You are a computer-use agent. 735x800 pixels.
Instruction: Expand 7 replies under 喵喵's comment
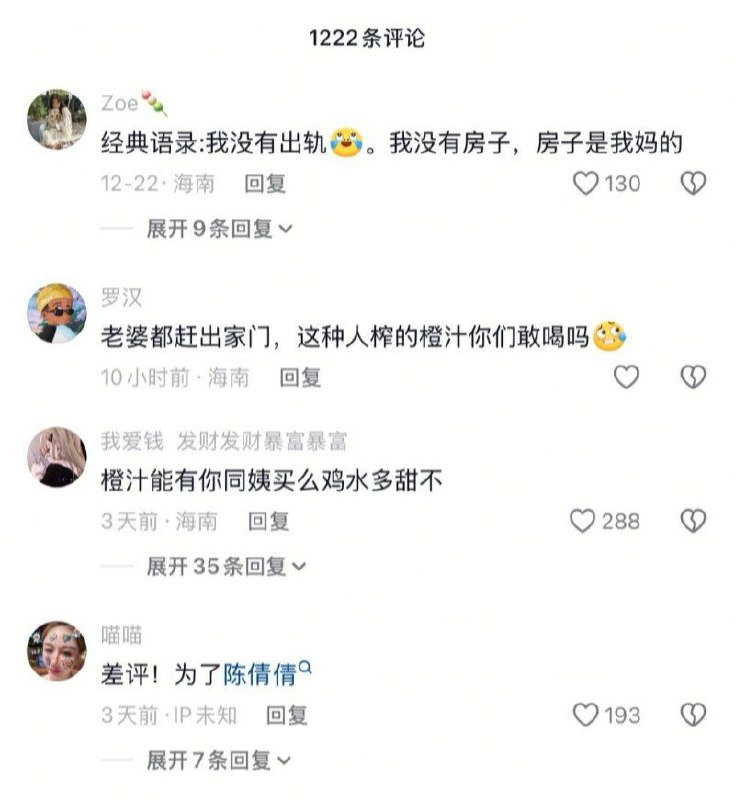(x=220, y=760)
